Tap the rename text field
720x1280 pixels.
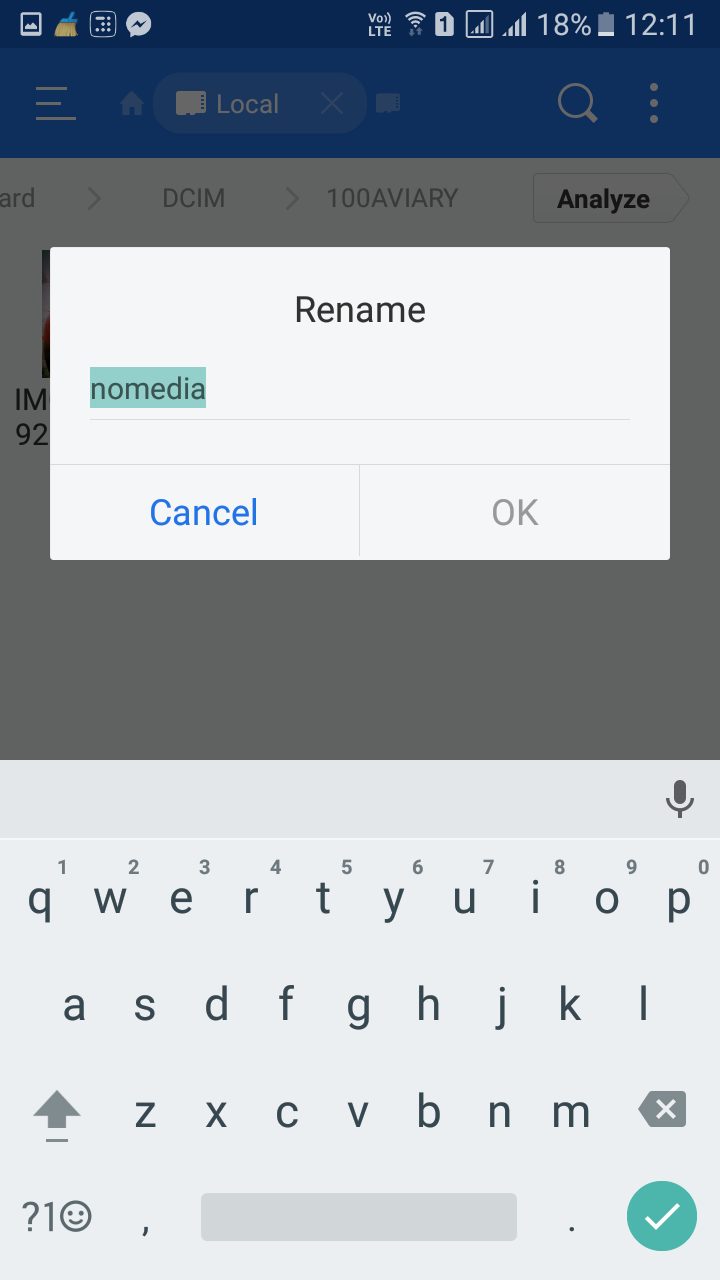pyautogui.click(x=360, y=389)
